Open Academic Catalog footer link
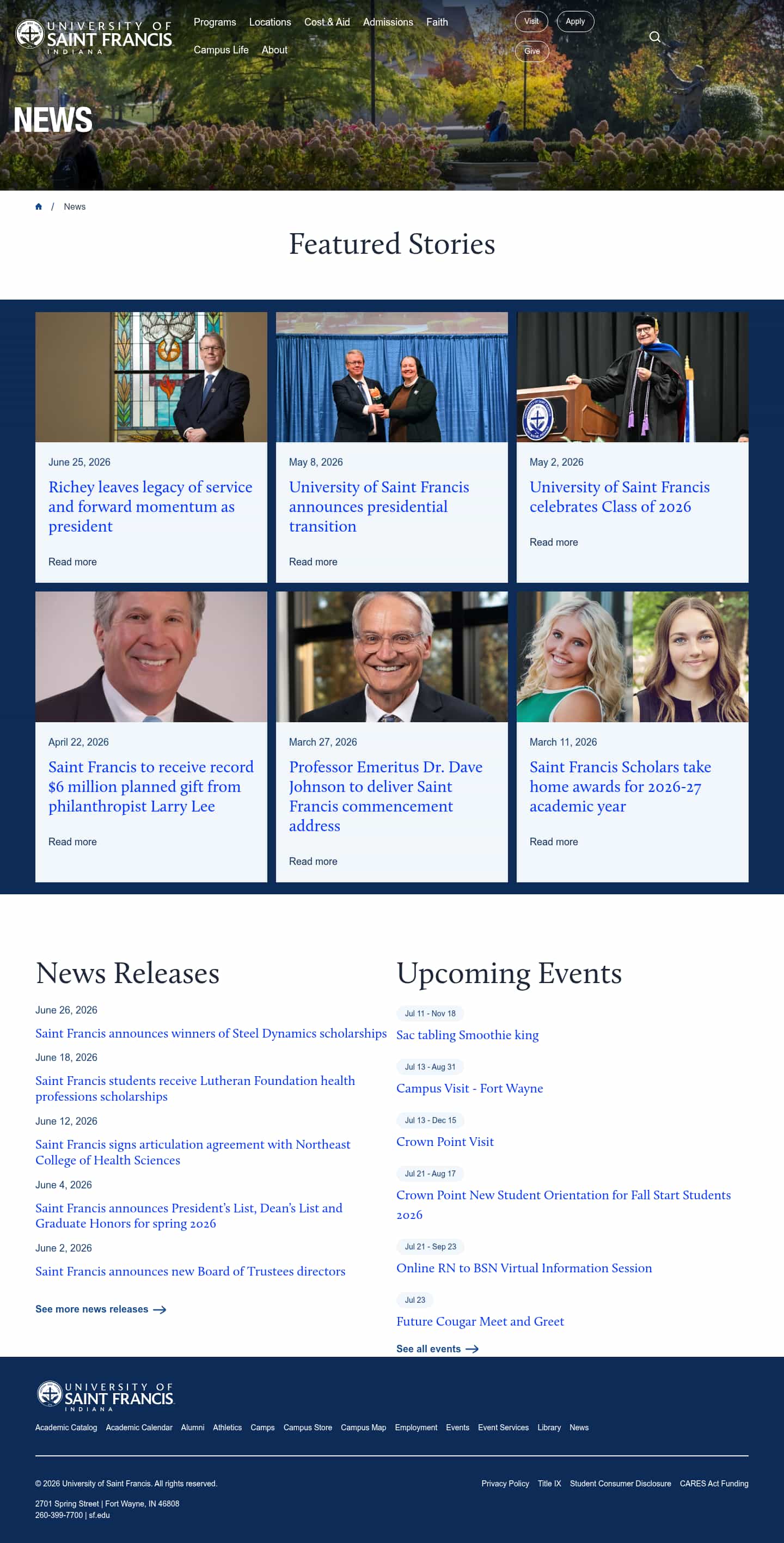Viewport: 784px width, 1543px height. coord(66,1428)
